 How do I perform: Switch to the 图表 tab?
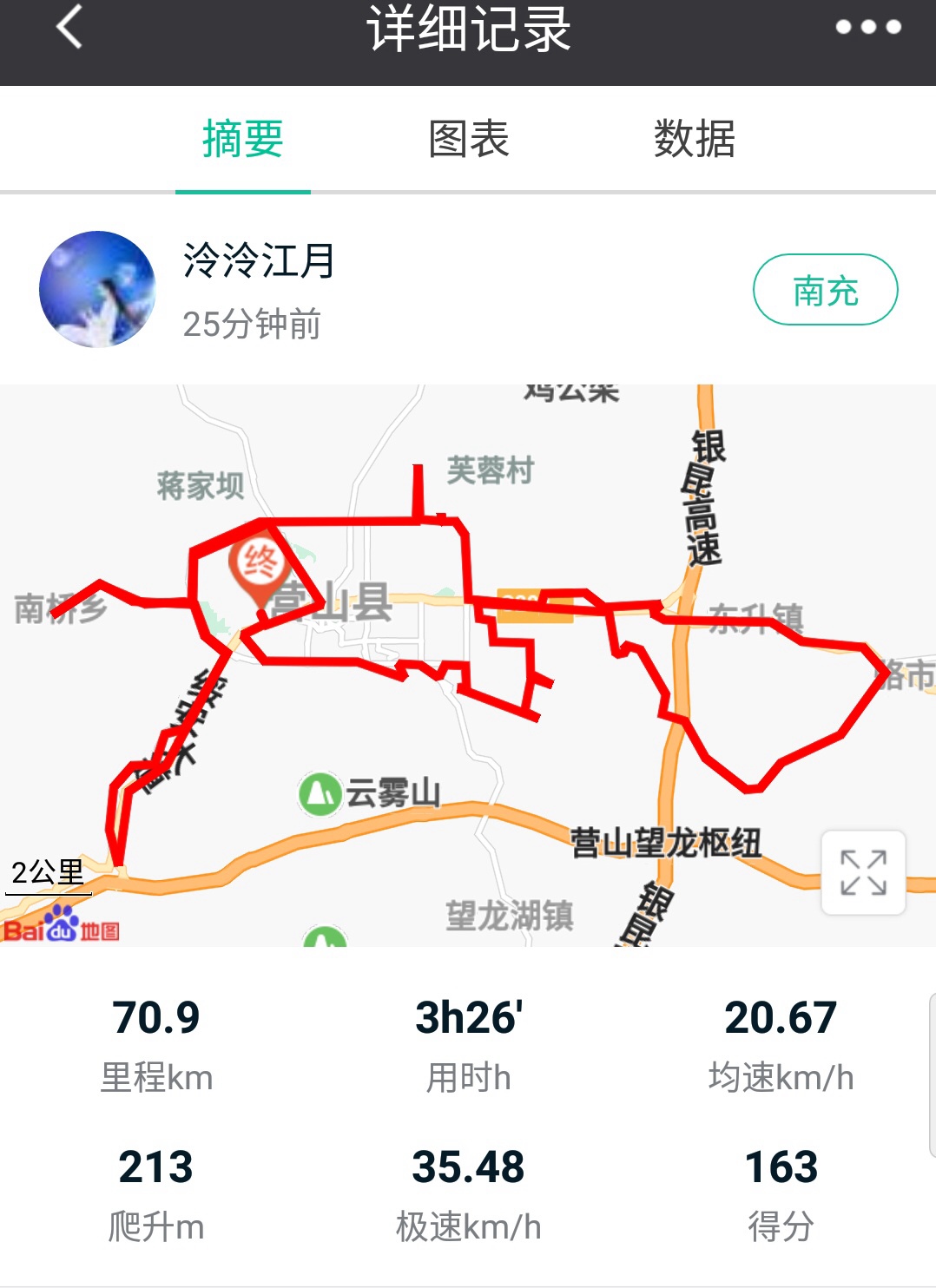469,139
